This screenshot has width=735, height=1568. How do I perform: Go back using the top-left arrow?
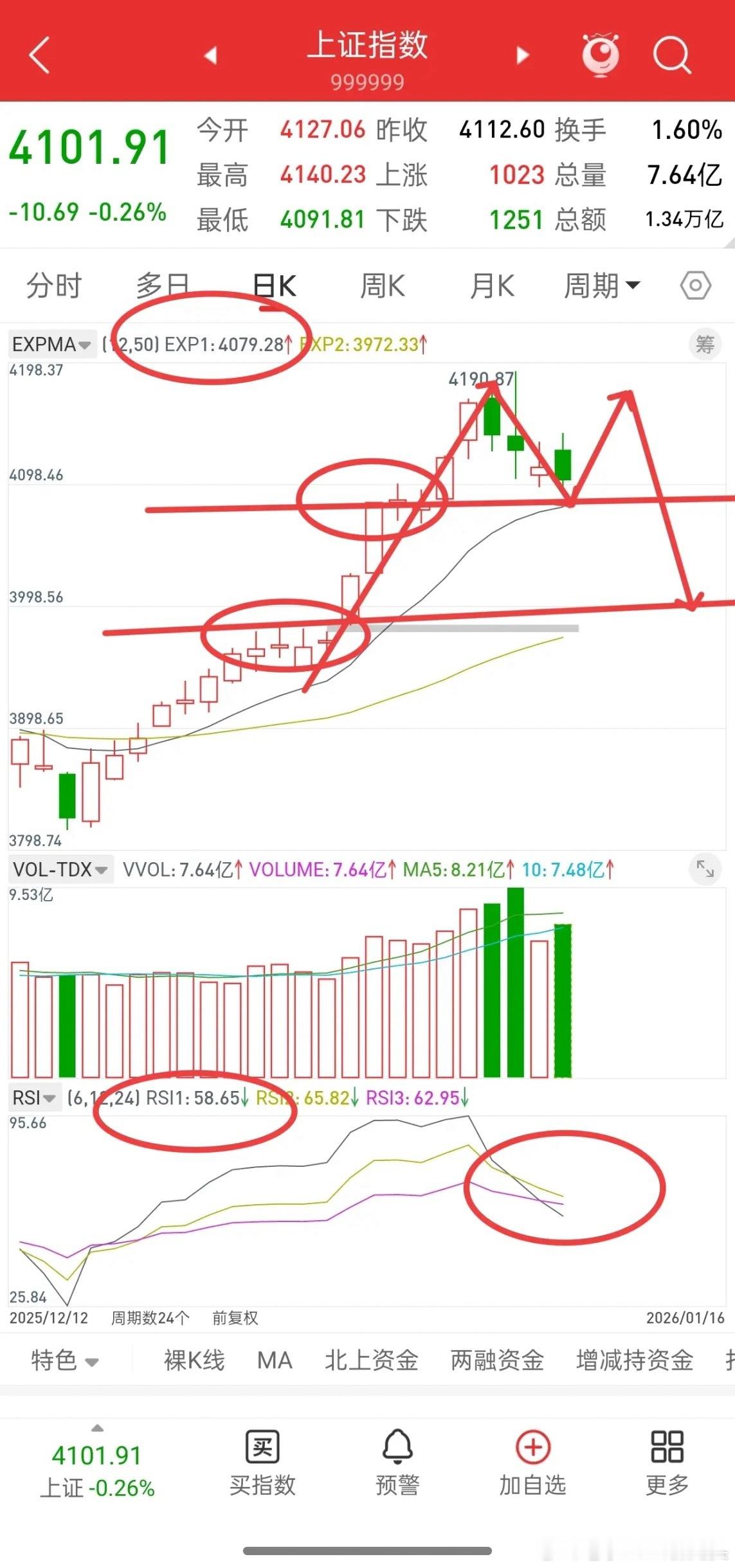coord(40,55)
